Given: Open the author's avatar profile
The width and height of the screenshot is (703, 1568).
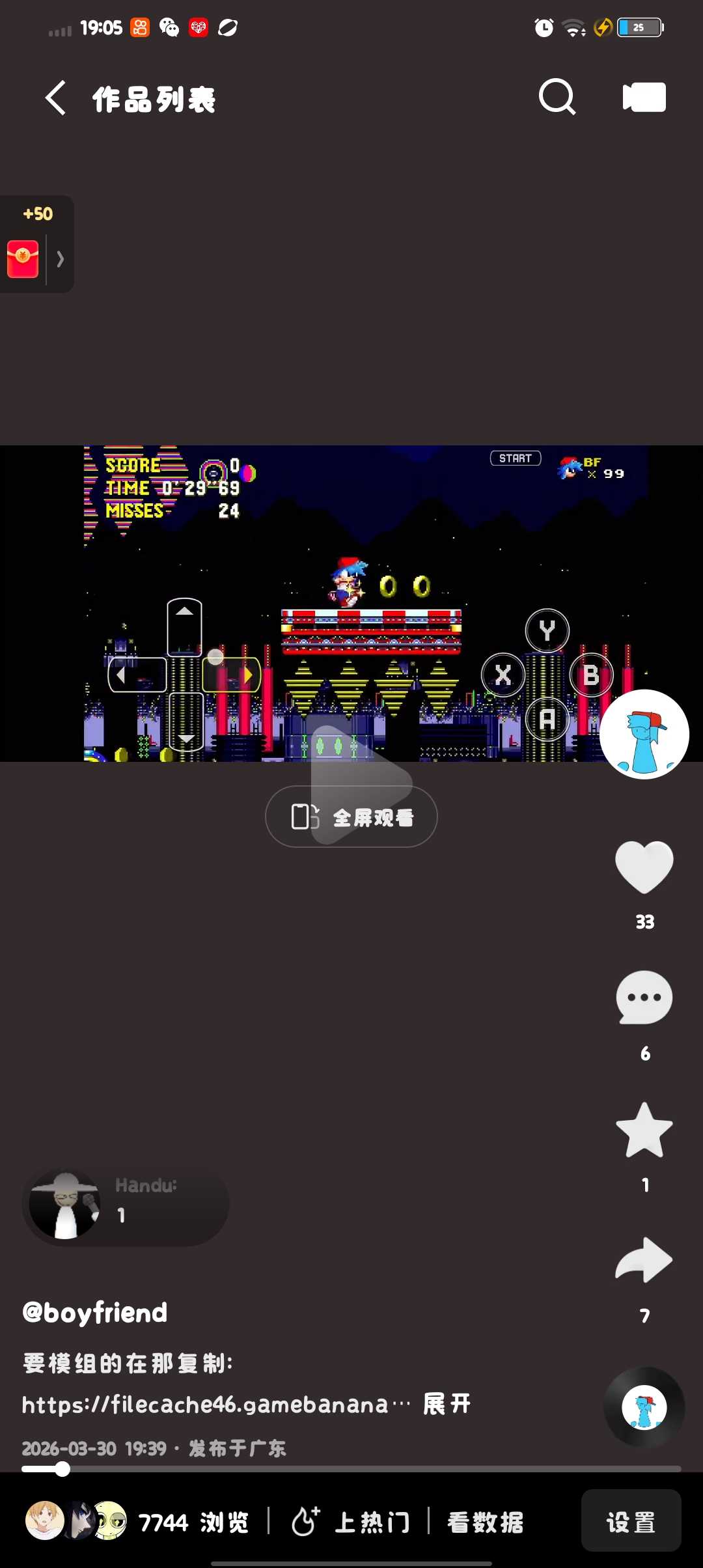Looking at the screenshot, I should click(644, 735).
